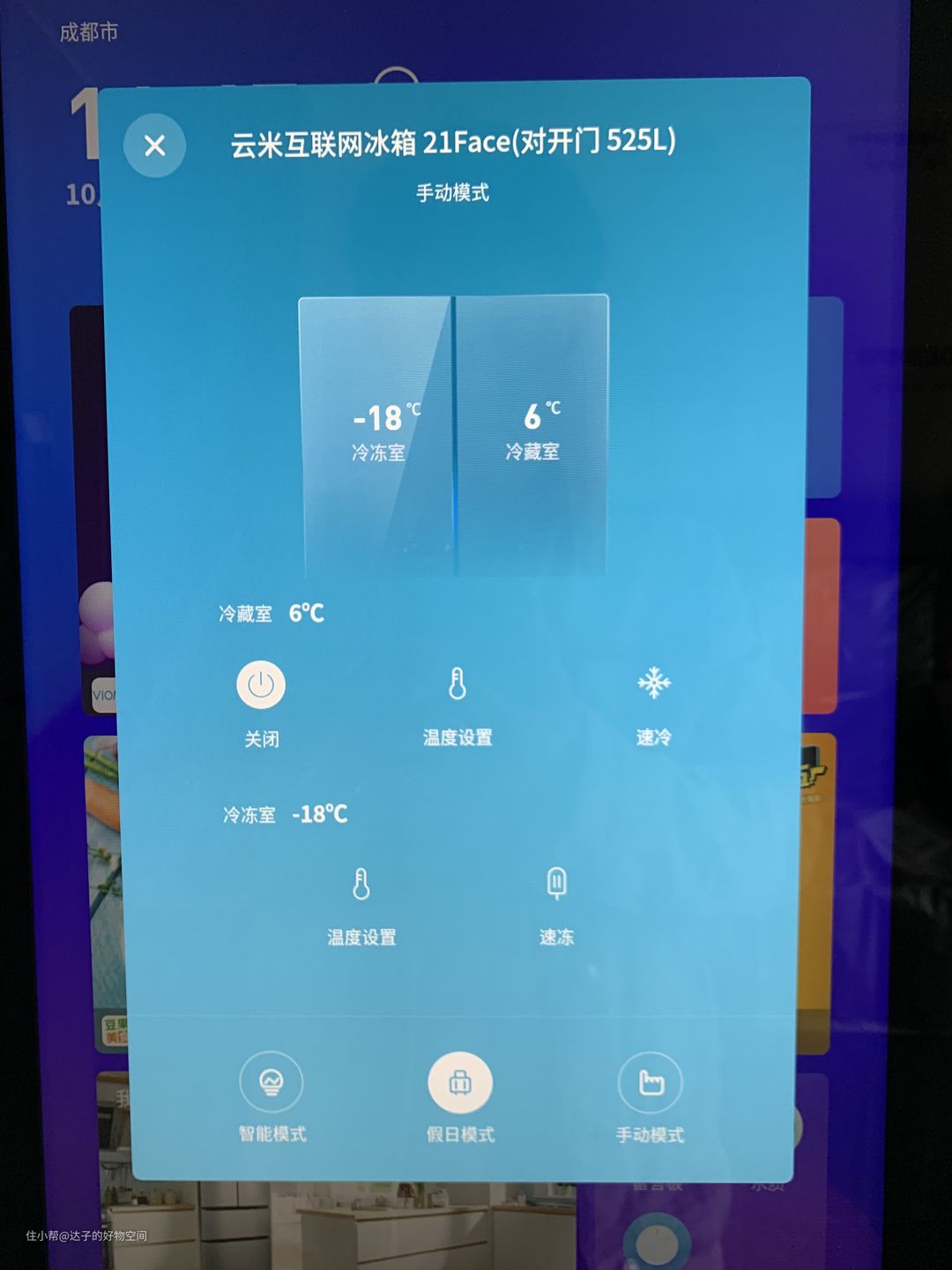Activate 速冻 quick freeze
Image resolution: width=952 pixels, height=1270 pixels.
pyautogui.click(x=556, y=884)
